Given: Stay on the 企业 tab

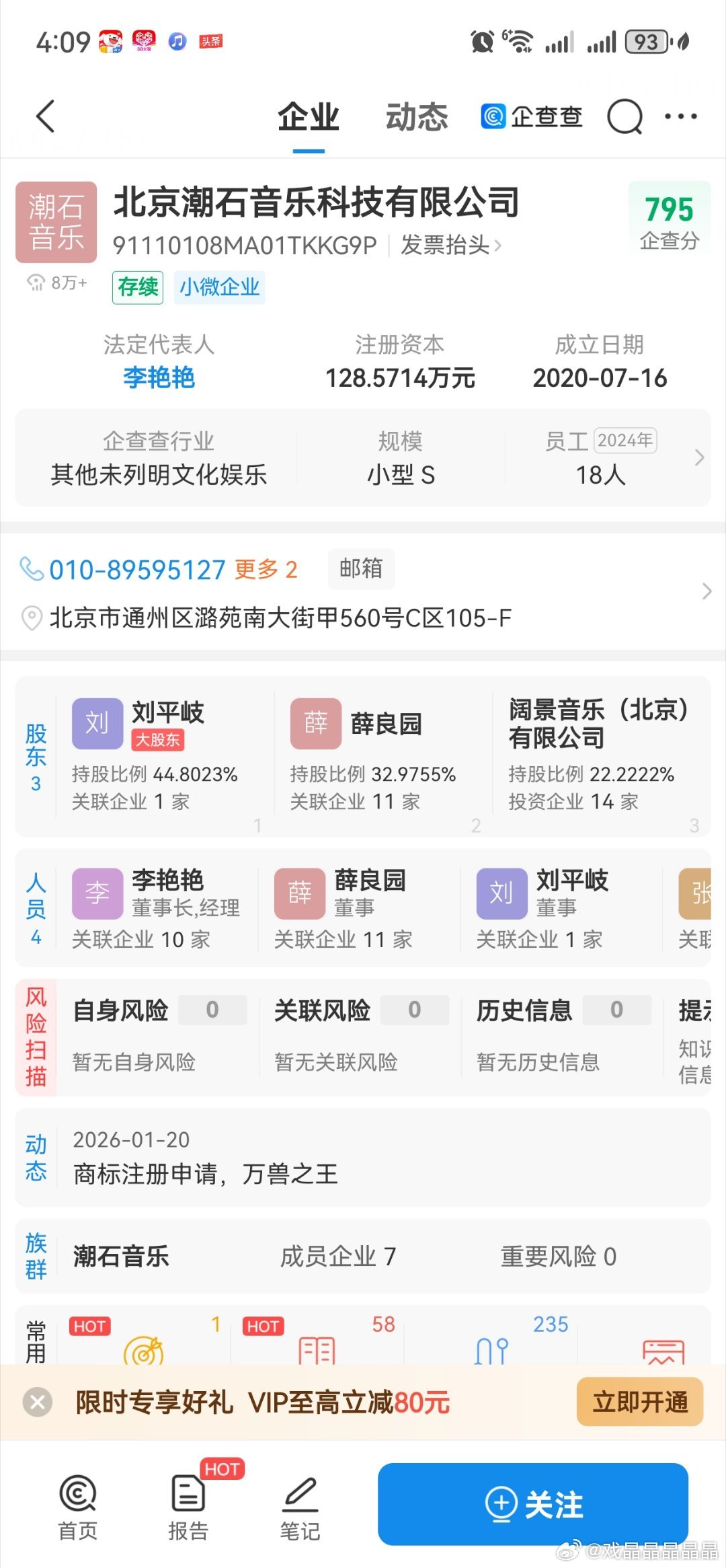Looking at the screenshot, I should [308, 116].
